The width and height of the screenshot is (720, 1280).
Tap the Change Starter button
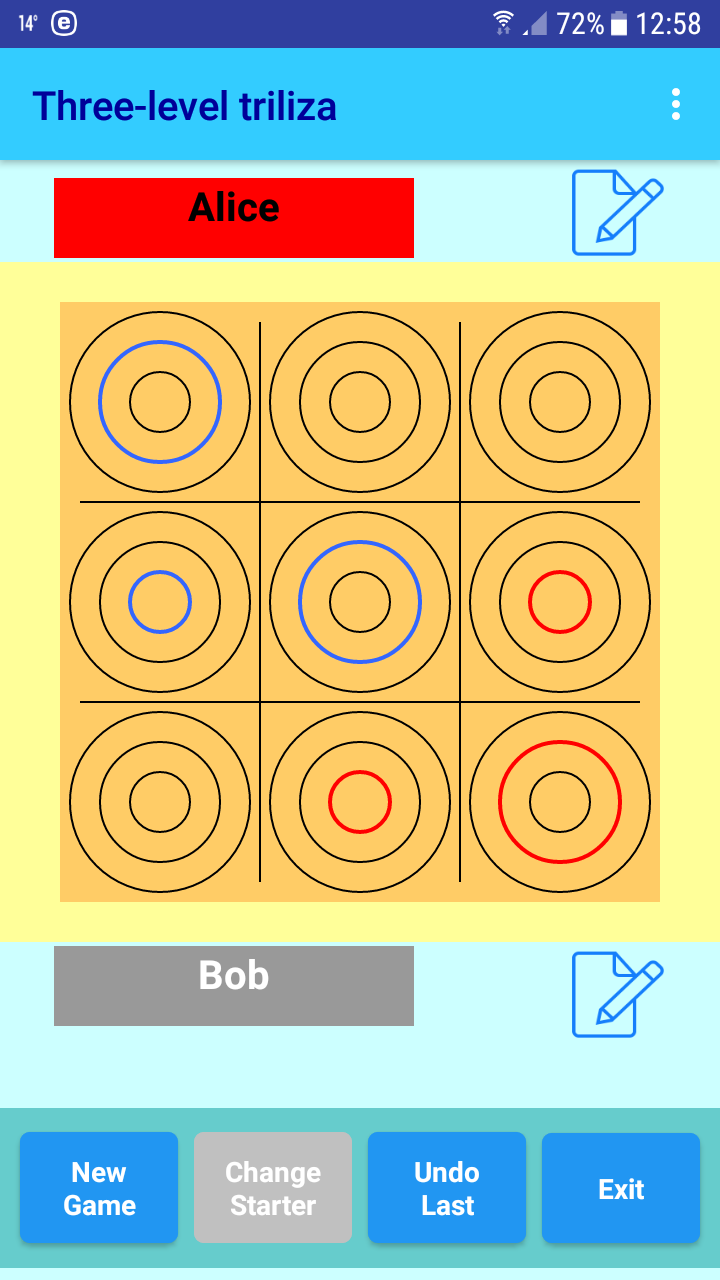coord(273,1188)
